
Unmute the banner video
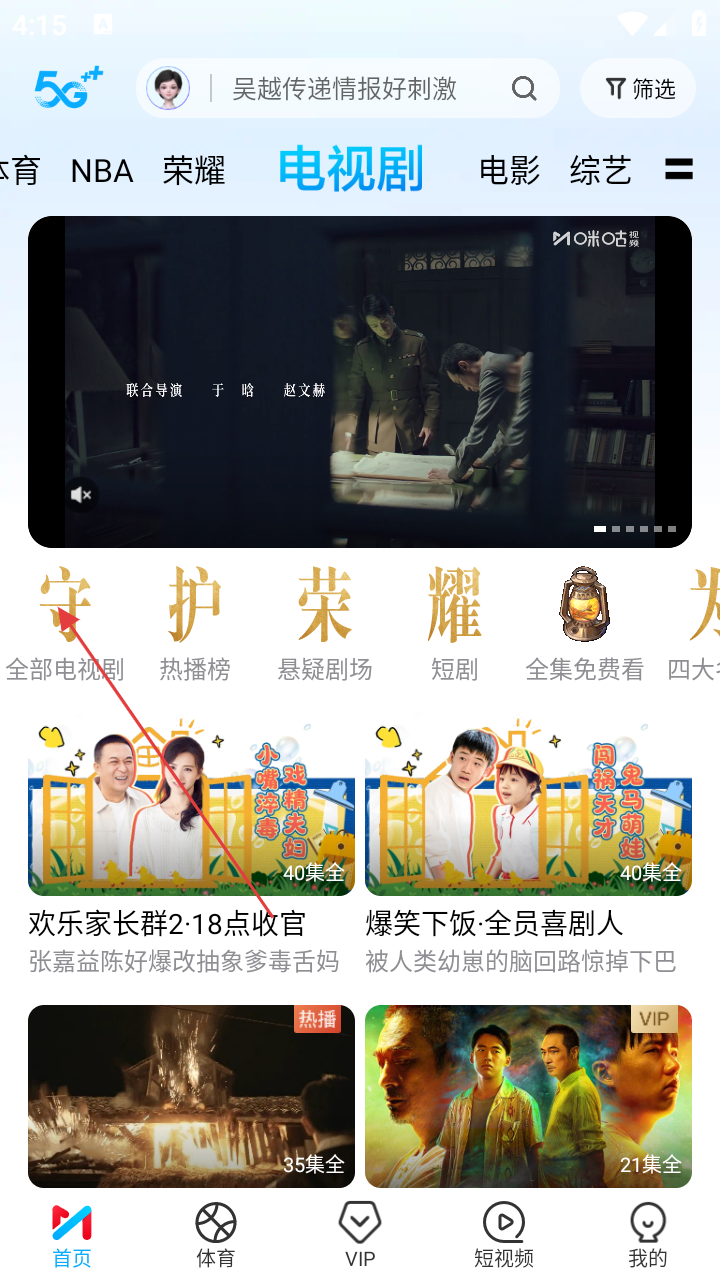(x=81, y=494)
